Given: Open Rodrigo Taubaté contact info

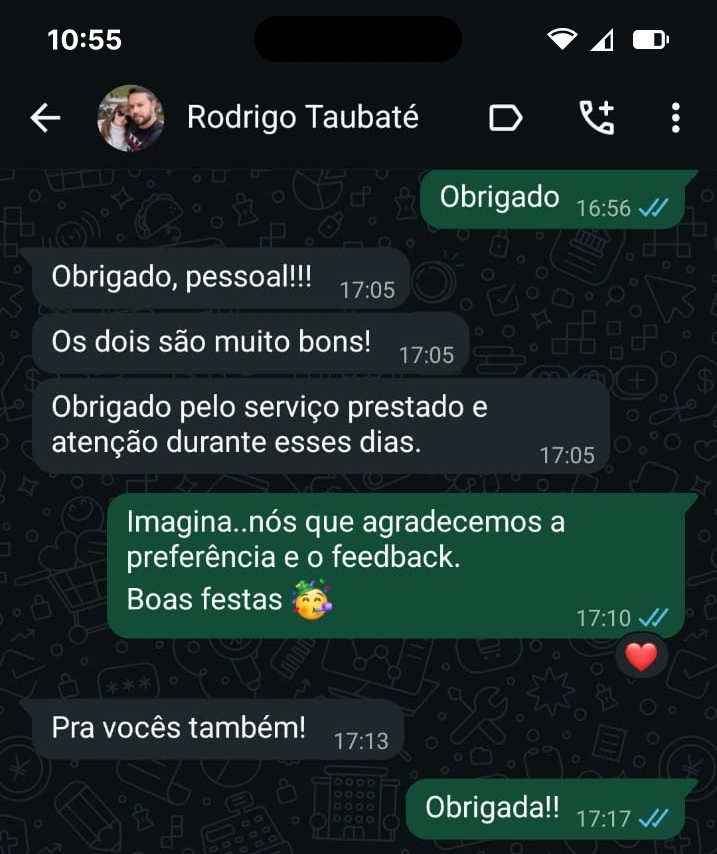Looking at the screenshot, I should pos(302,119).
